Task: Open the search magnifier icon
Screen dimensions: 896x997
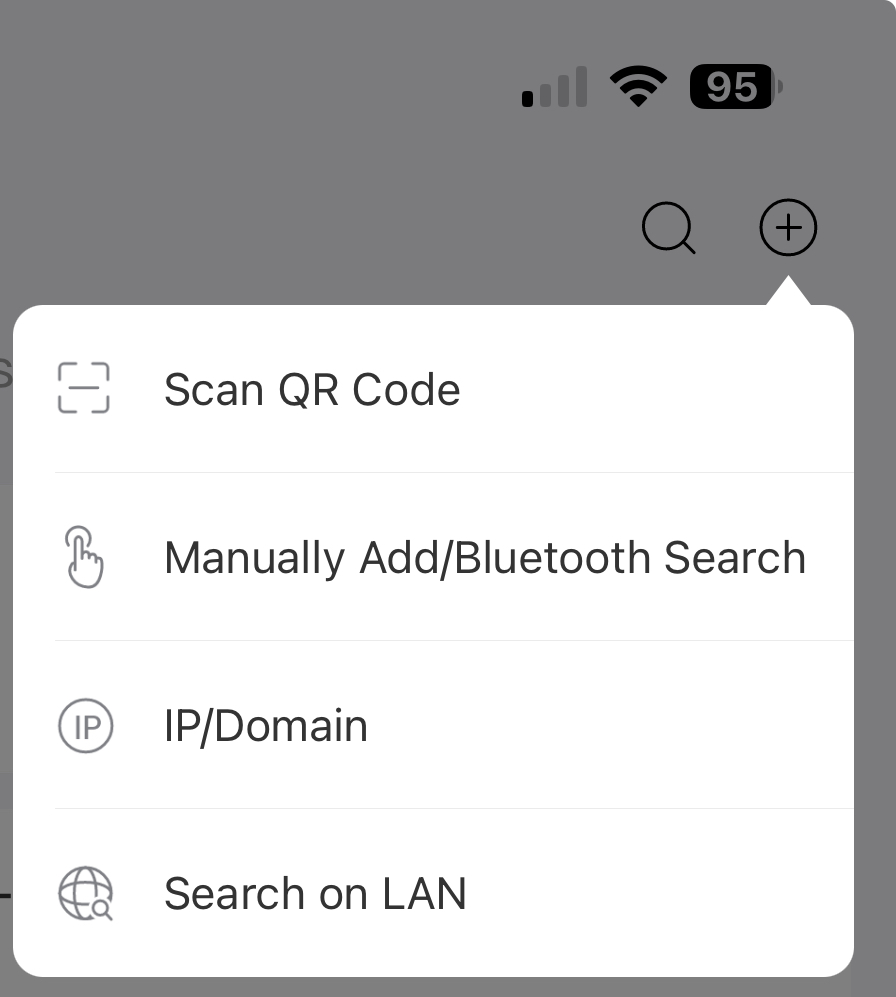Action: pos(667,229)
